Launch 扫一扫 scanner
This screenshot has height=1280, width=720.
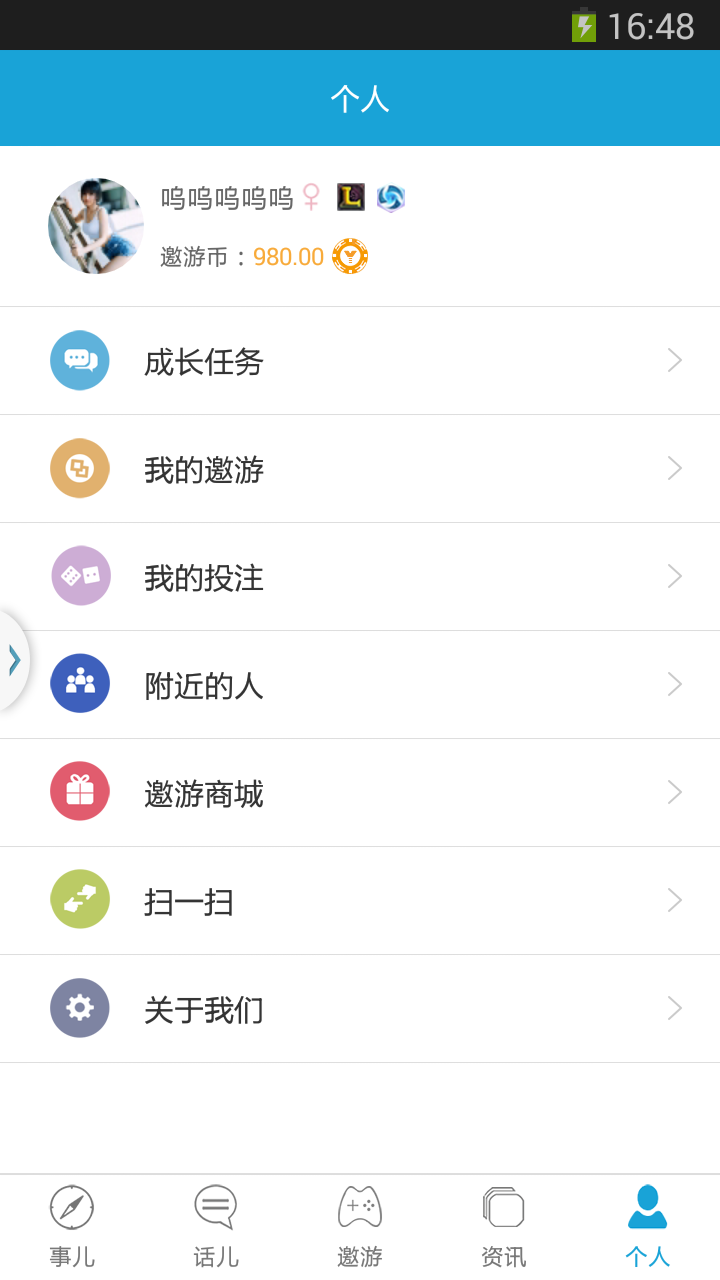click(x=360, y=901)
